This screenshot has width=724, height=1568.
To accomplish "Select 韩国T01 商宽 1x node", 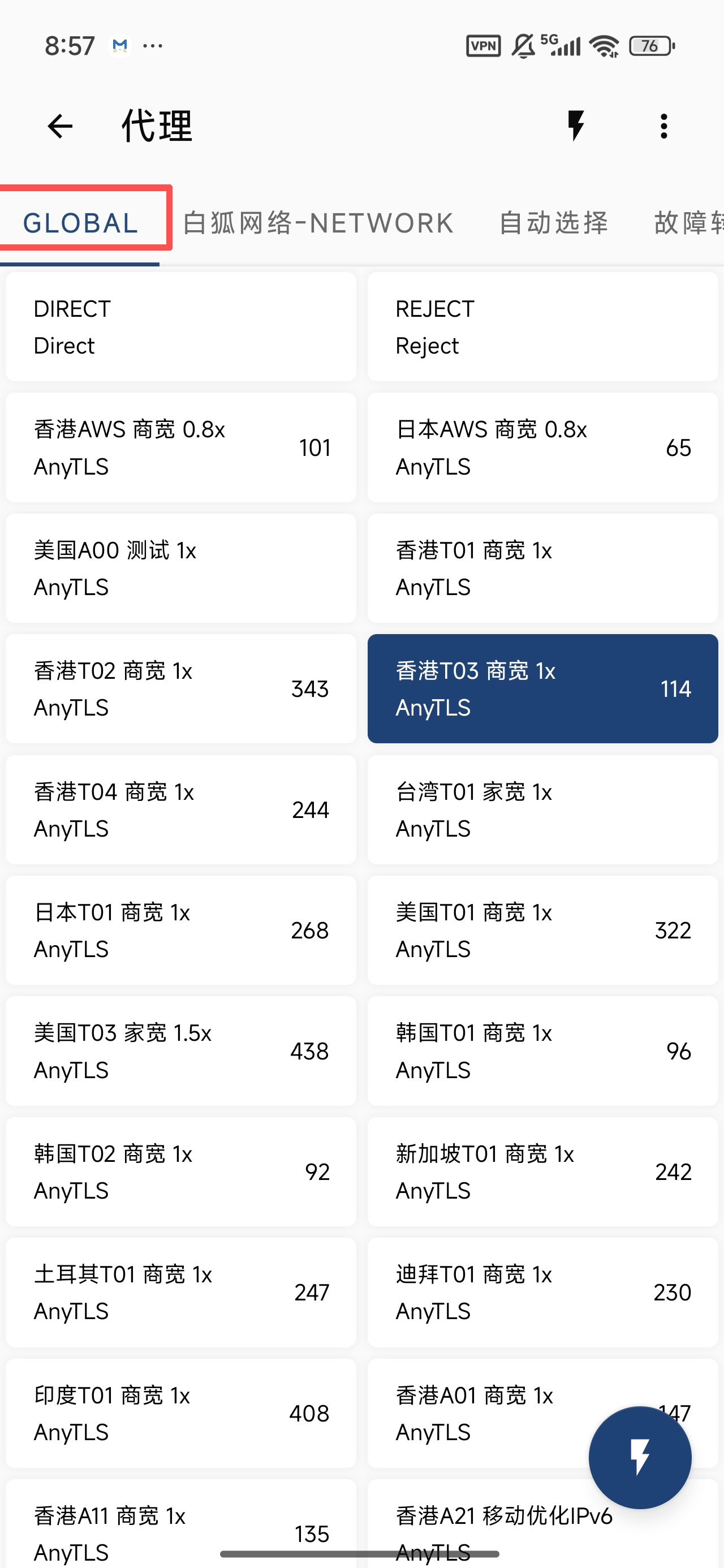I will [542, 1051].
